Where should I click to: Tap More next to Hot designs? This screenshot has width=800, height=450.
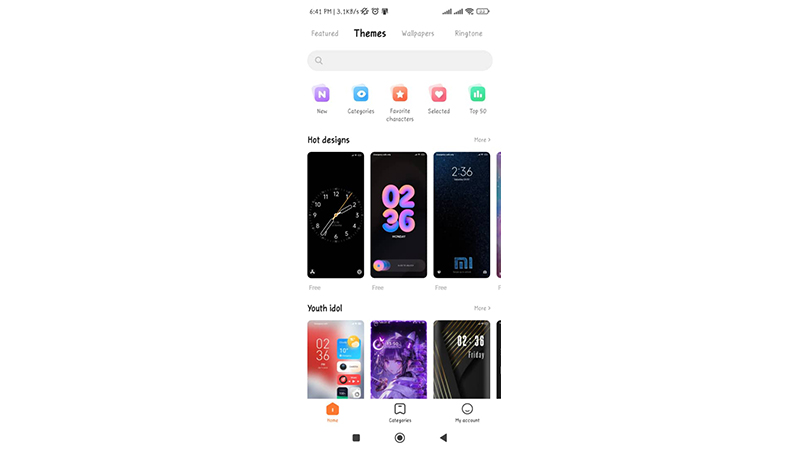pyautogui.click(x=482, y=140)
